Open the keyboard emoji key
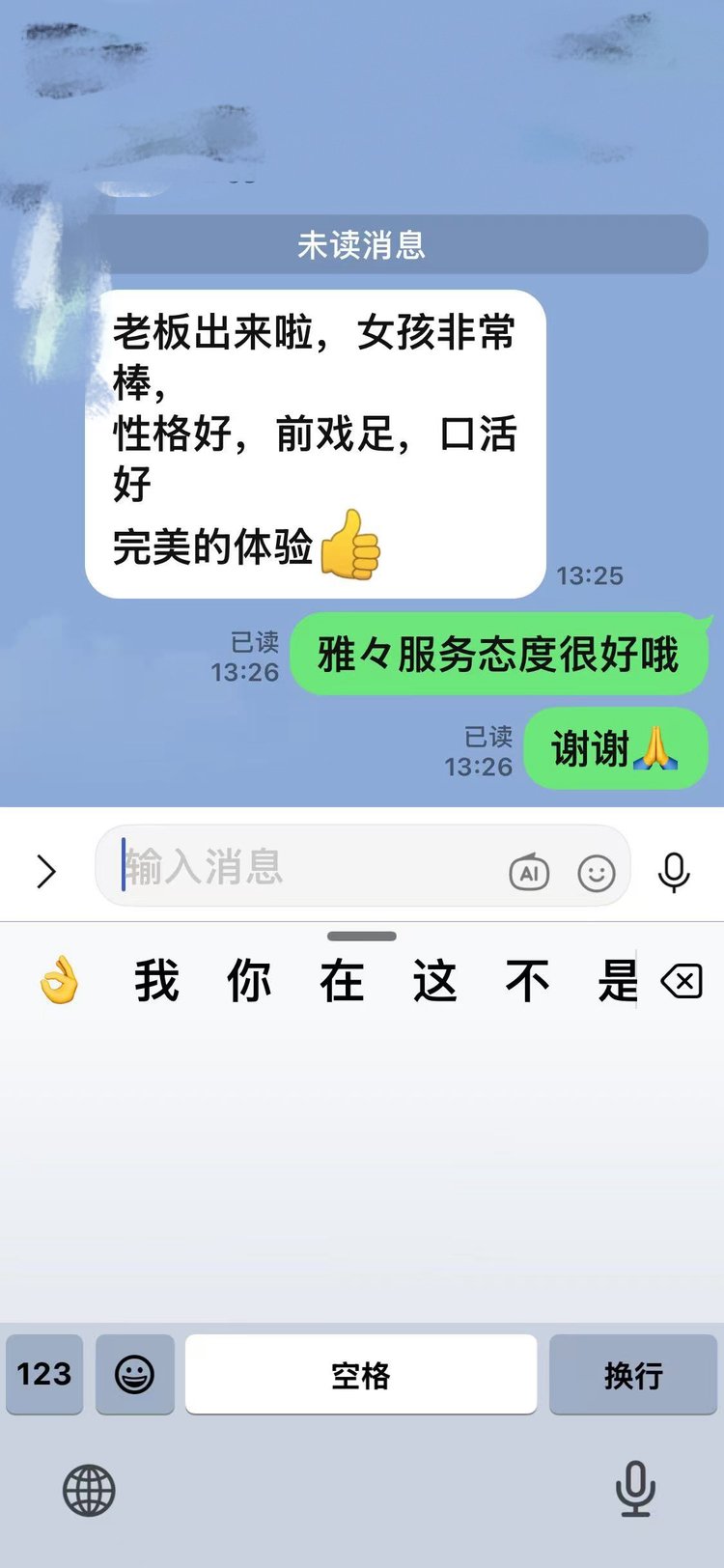724x1568 pixels. pos(135,1374)
